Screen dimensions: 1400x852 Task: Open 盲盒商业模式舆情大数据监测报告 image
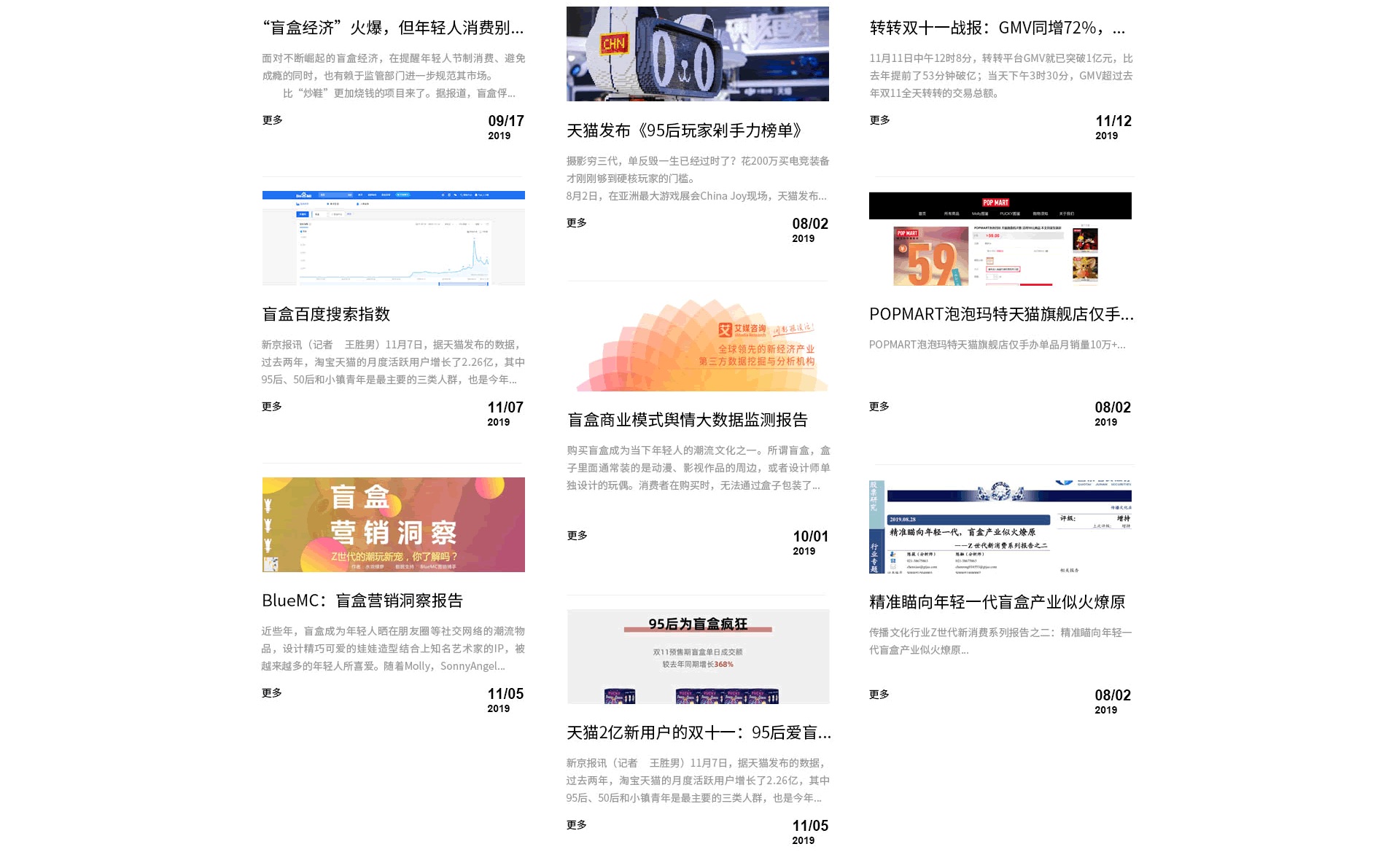point(697,344)
